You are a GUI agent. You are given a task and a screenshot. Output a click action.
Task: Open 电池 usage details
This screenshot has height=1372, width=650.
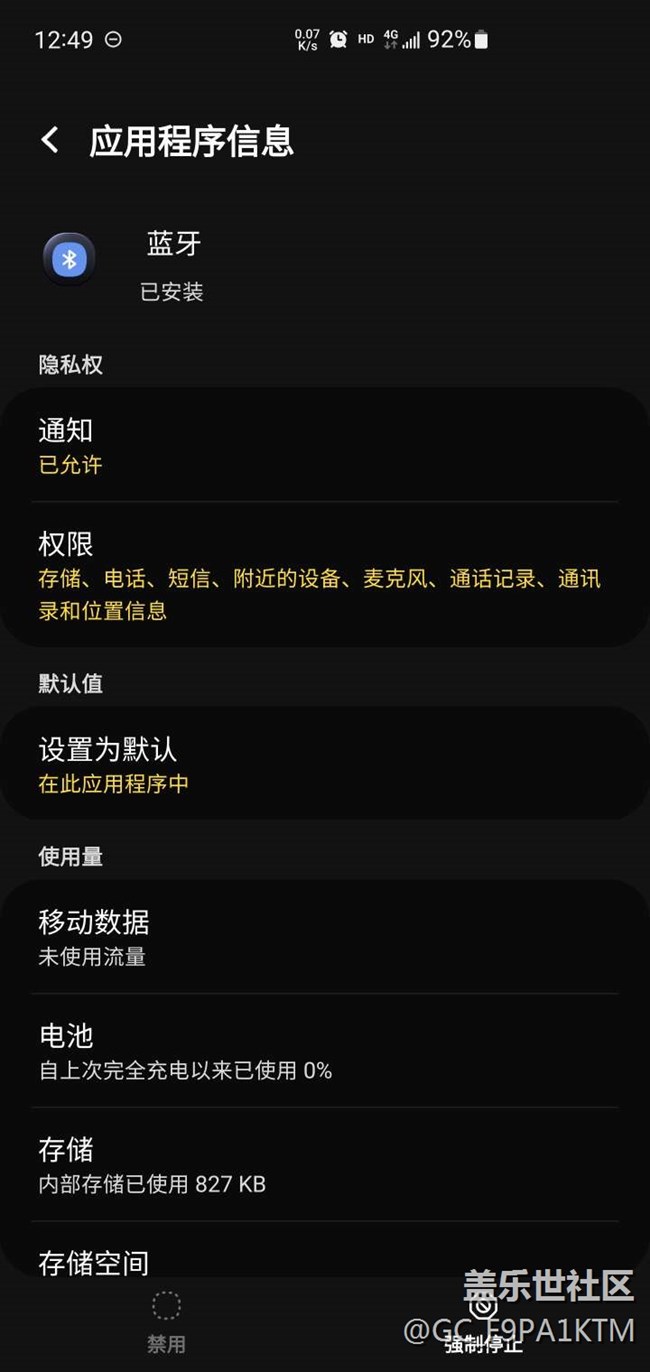[324, 1051]
